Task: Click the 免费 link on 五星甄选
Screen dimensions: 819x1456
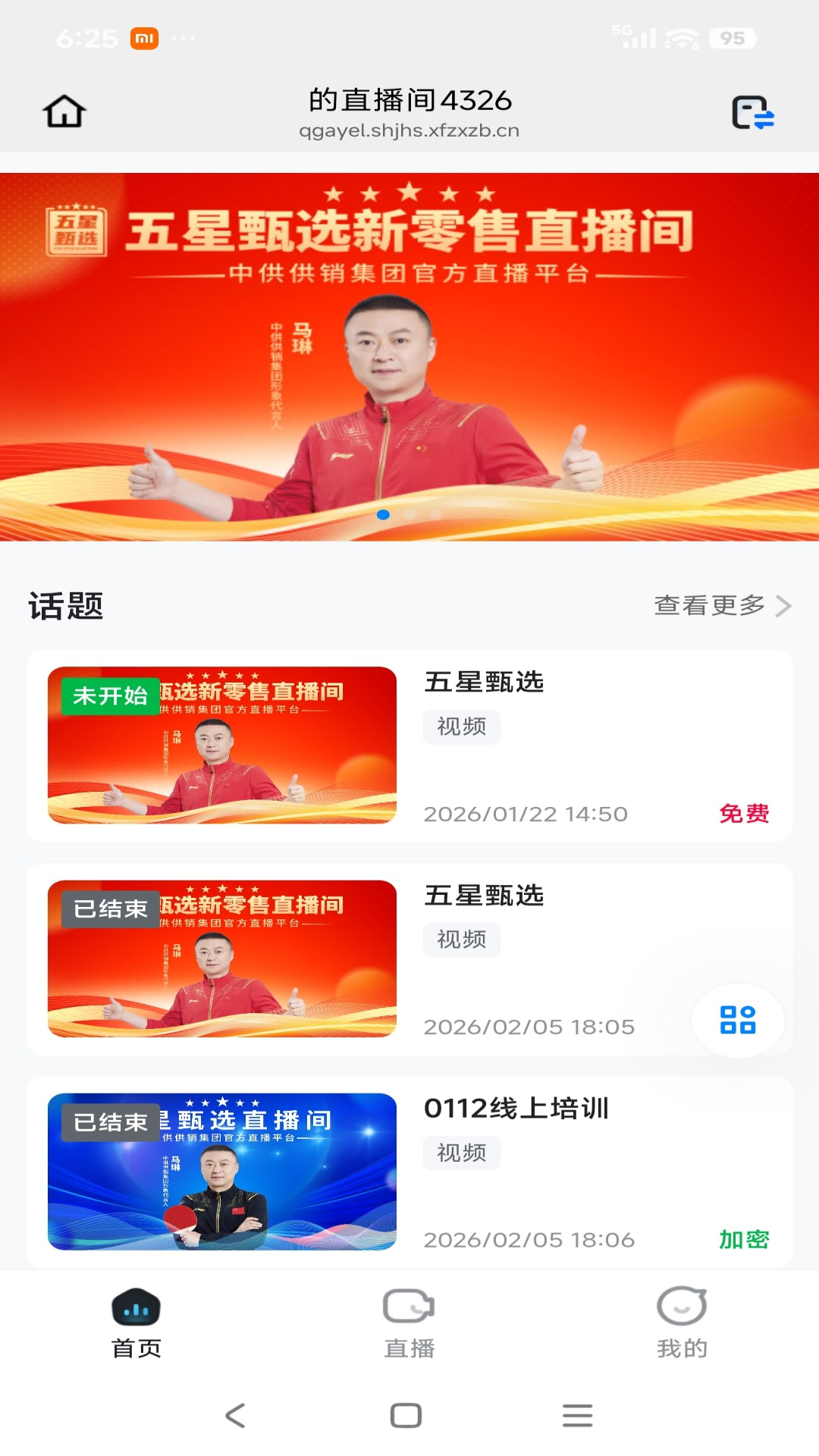Action: pos(742,814)
